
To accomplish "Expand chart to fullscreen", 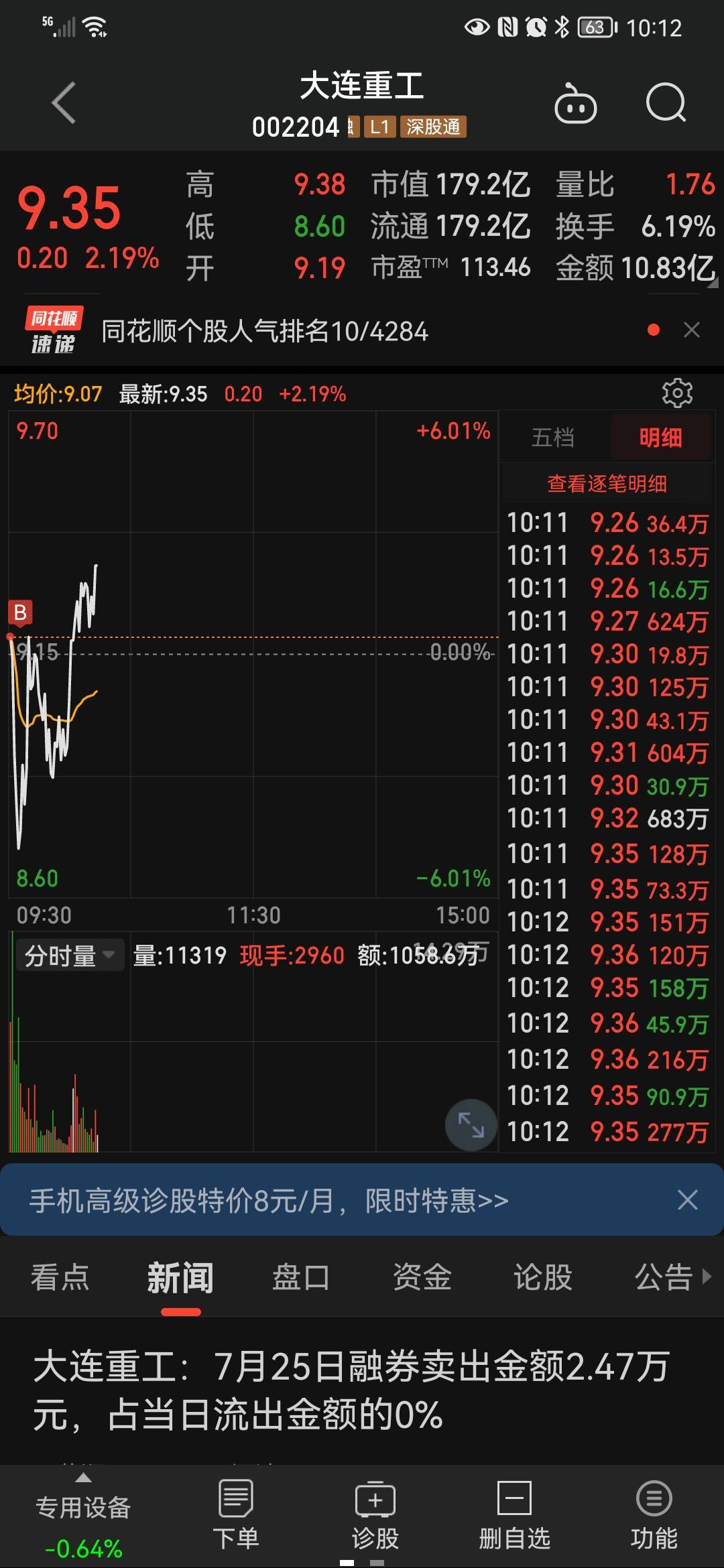I will [471, 1124].
